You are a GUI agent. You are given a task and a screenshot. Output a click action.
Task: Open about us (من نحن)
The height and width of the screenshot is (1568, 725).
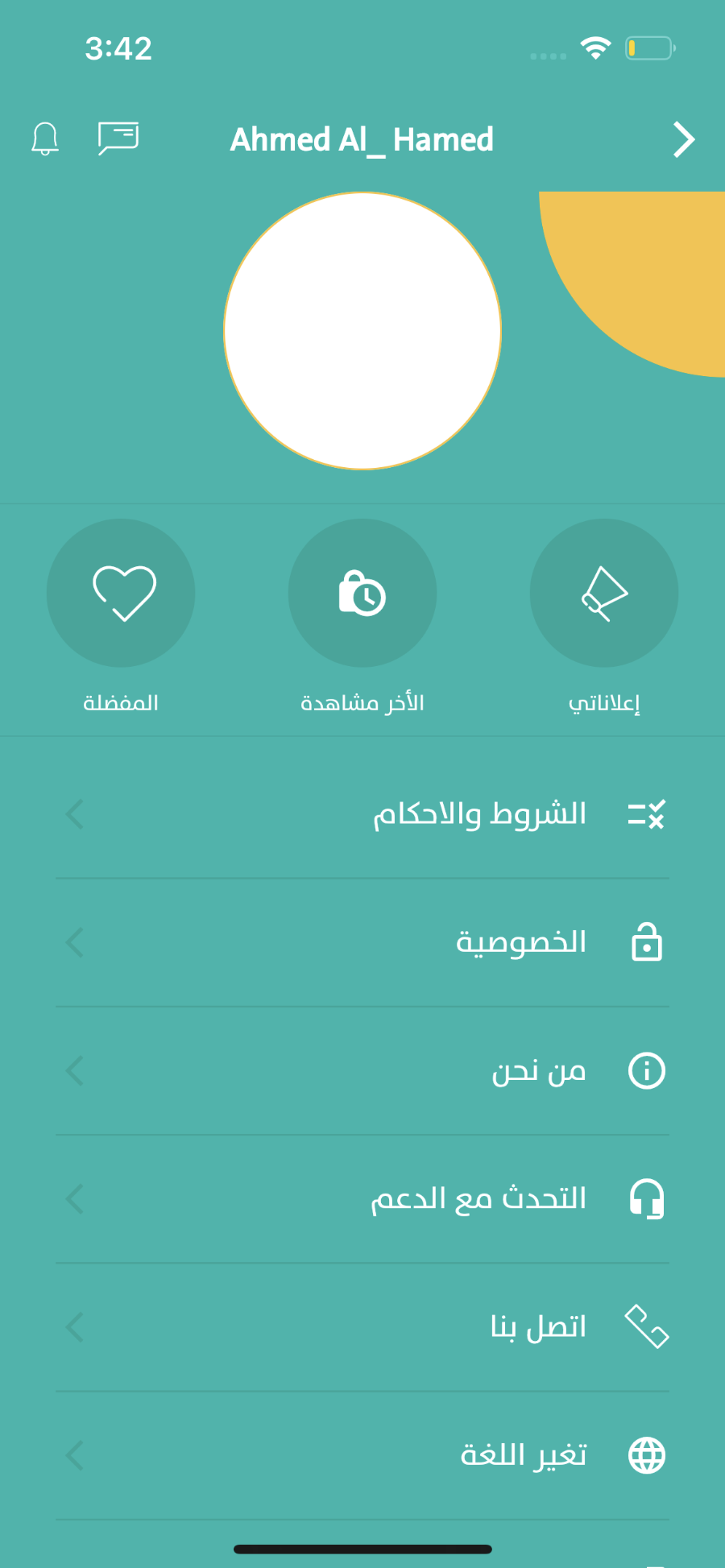coord(362,1071)
